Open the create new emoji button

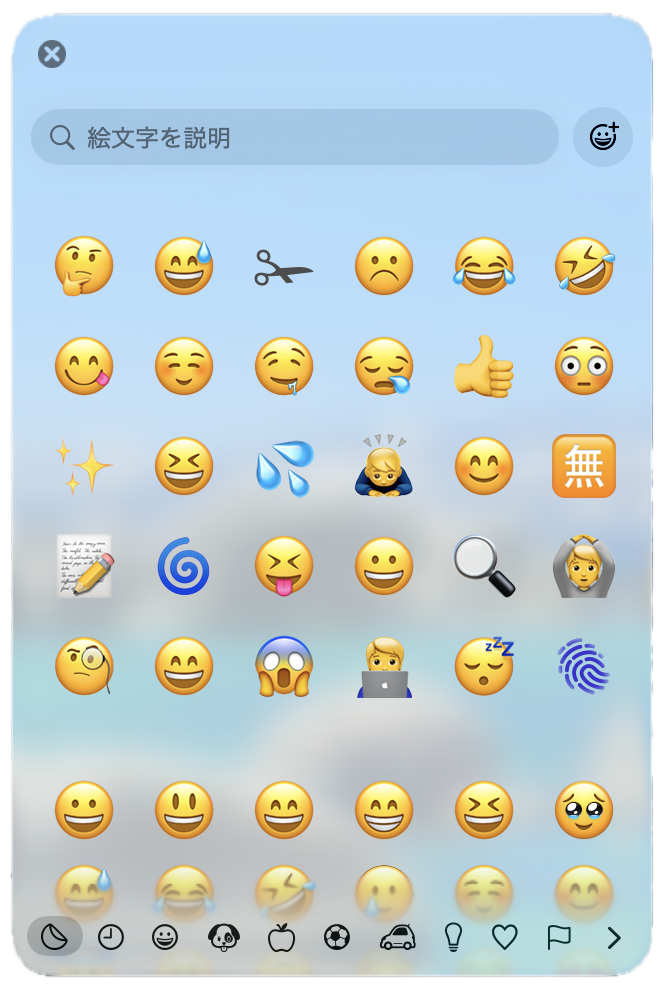coord(603,137)
